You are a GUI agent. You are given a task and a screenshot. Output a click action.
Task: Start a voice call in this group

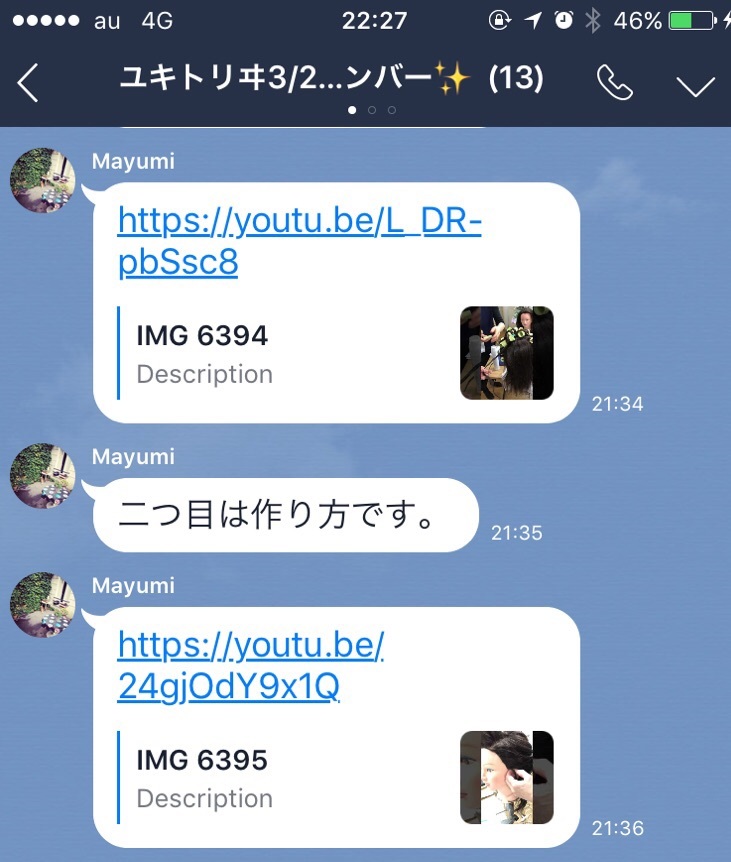point(614,83)
